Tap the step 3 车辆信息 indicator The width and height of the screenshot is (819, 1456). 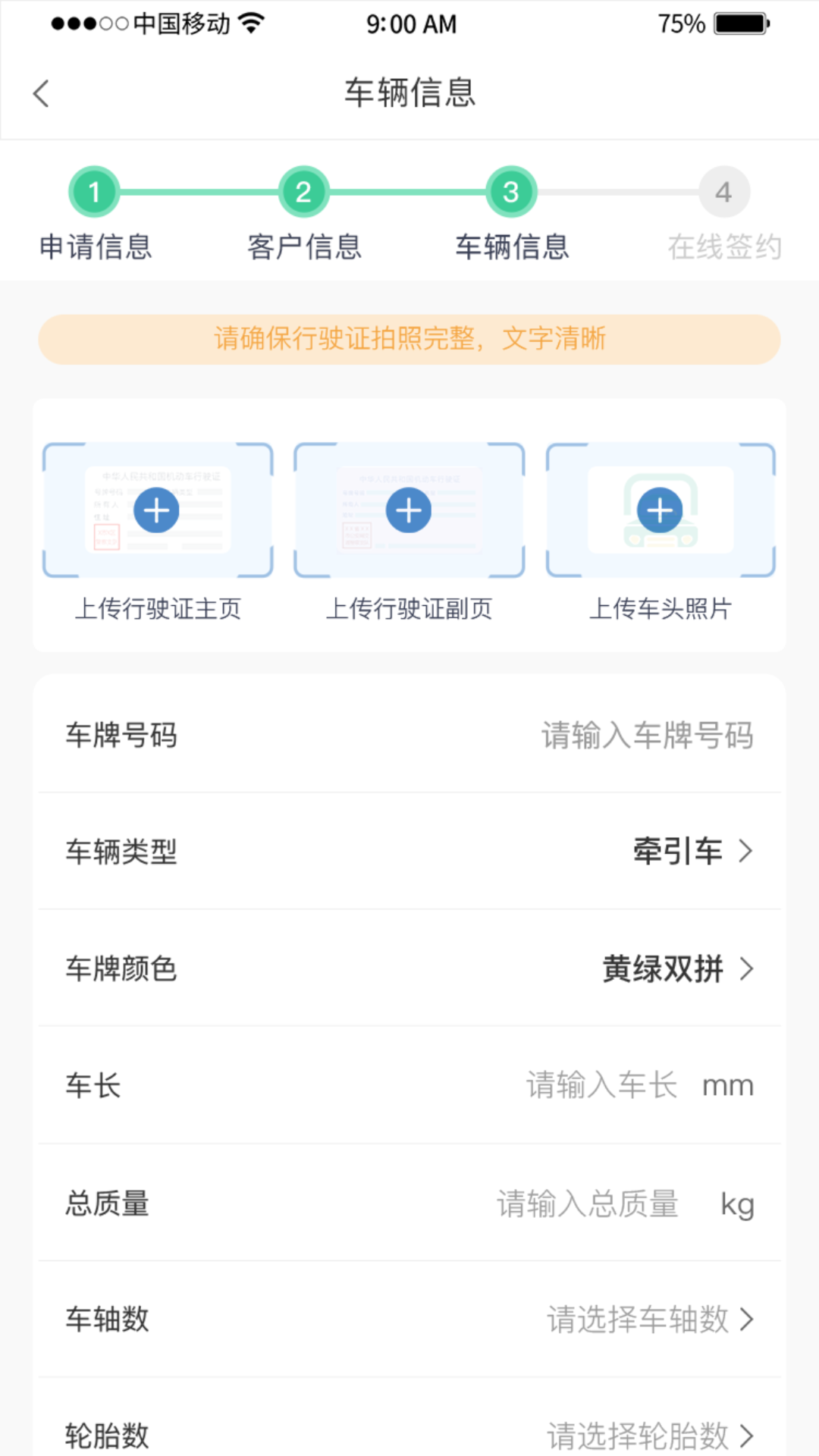tap(510, 191)
